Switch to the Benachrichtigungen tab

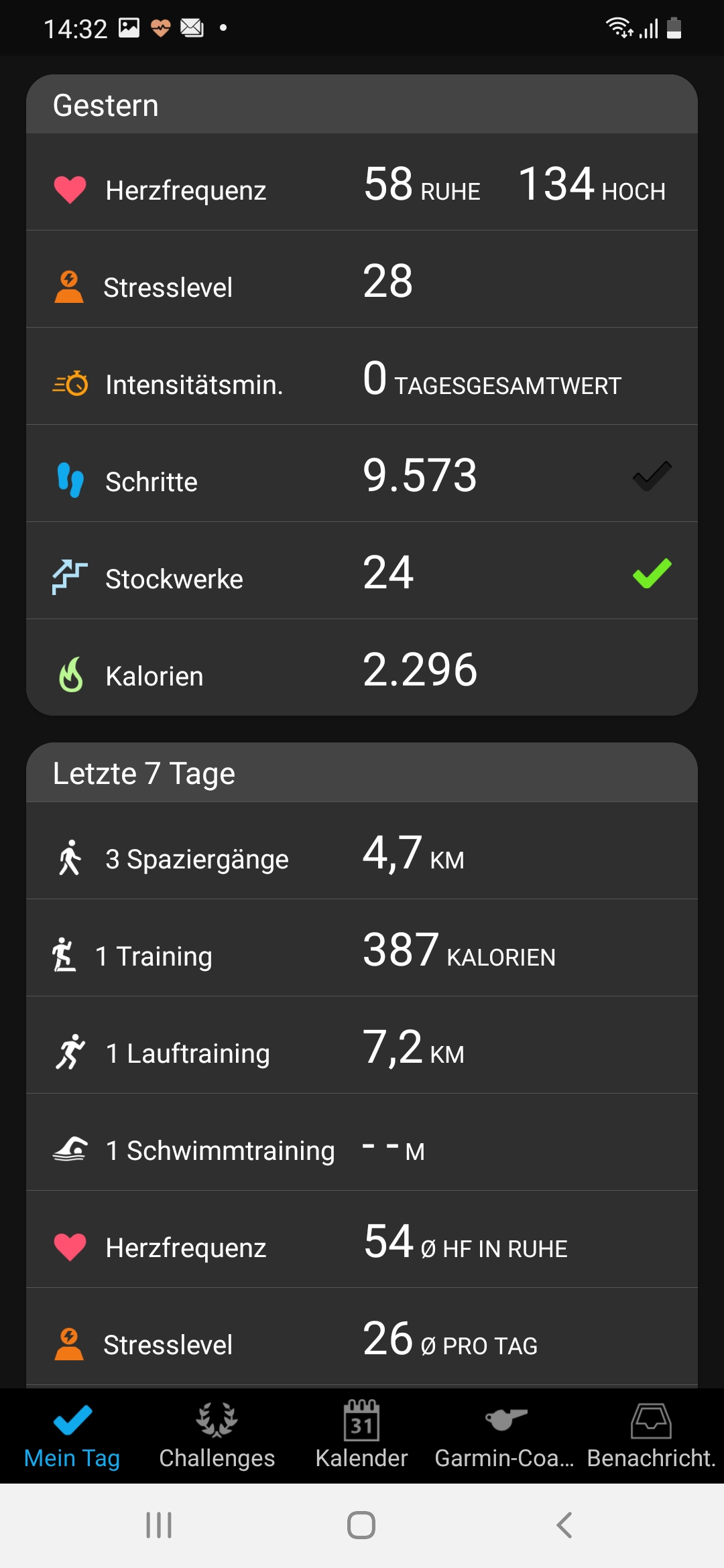pos(651,1435)
